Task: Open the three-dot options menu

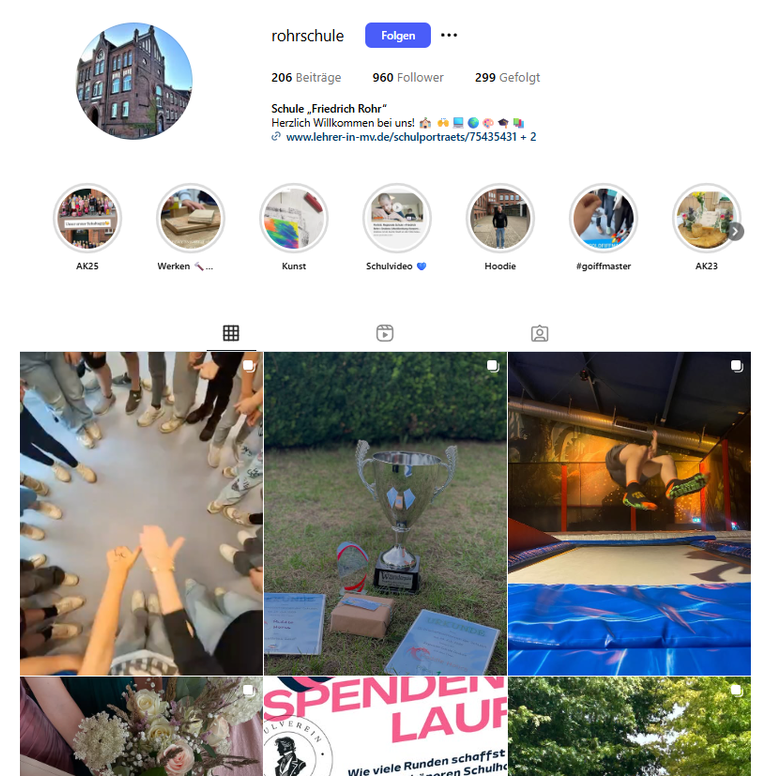Action: (449, 35)
